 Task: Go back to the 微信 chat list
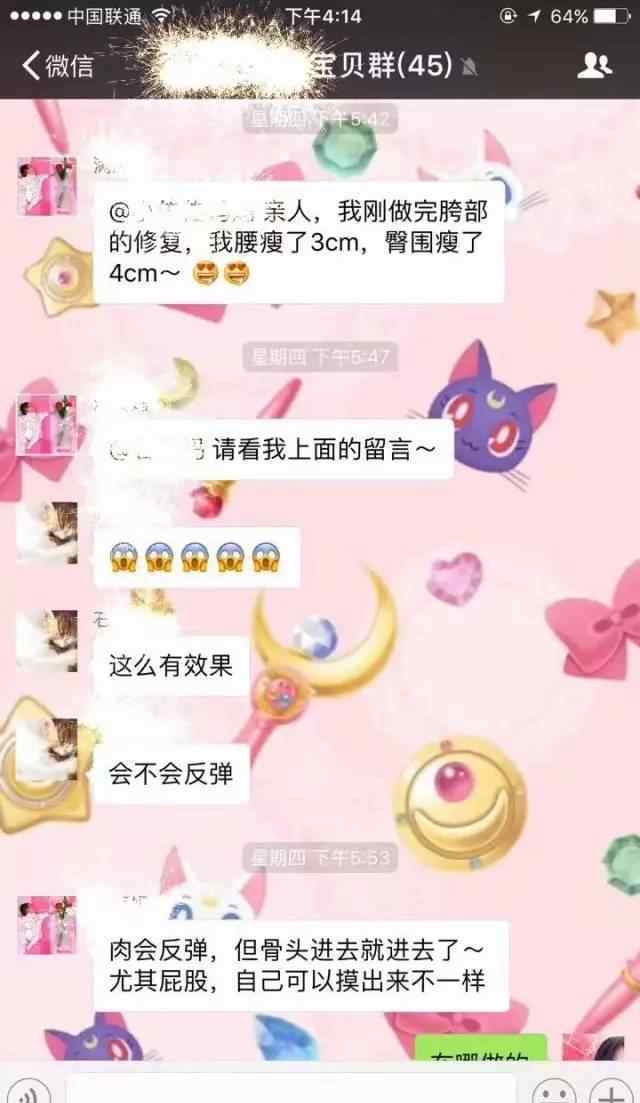[58, 65]
